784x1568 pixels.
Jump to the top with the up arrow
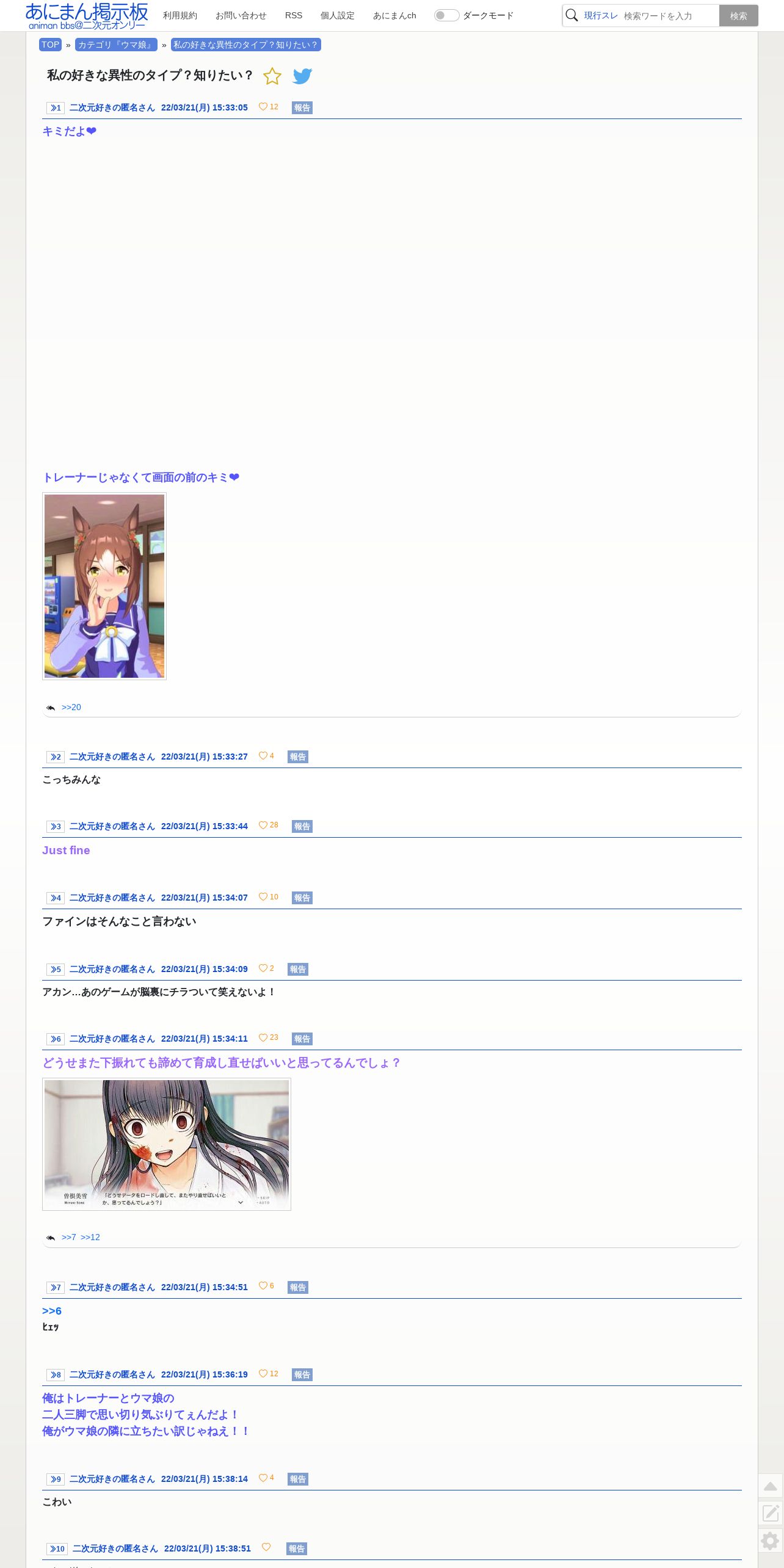771,1486
